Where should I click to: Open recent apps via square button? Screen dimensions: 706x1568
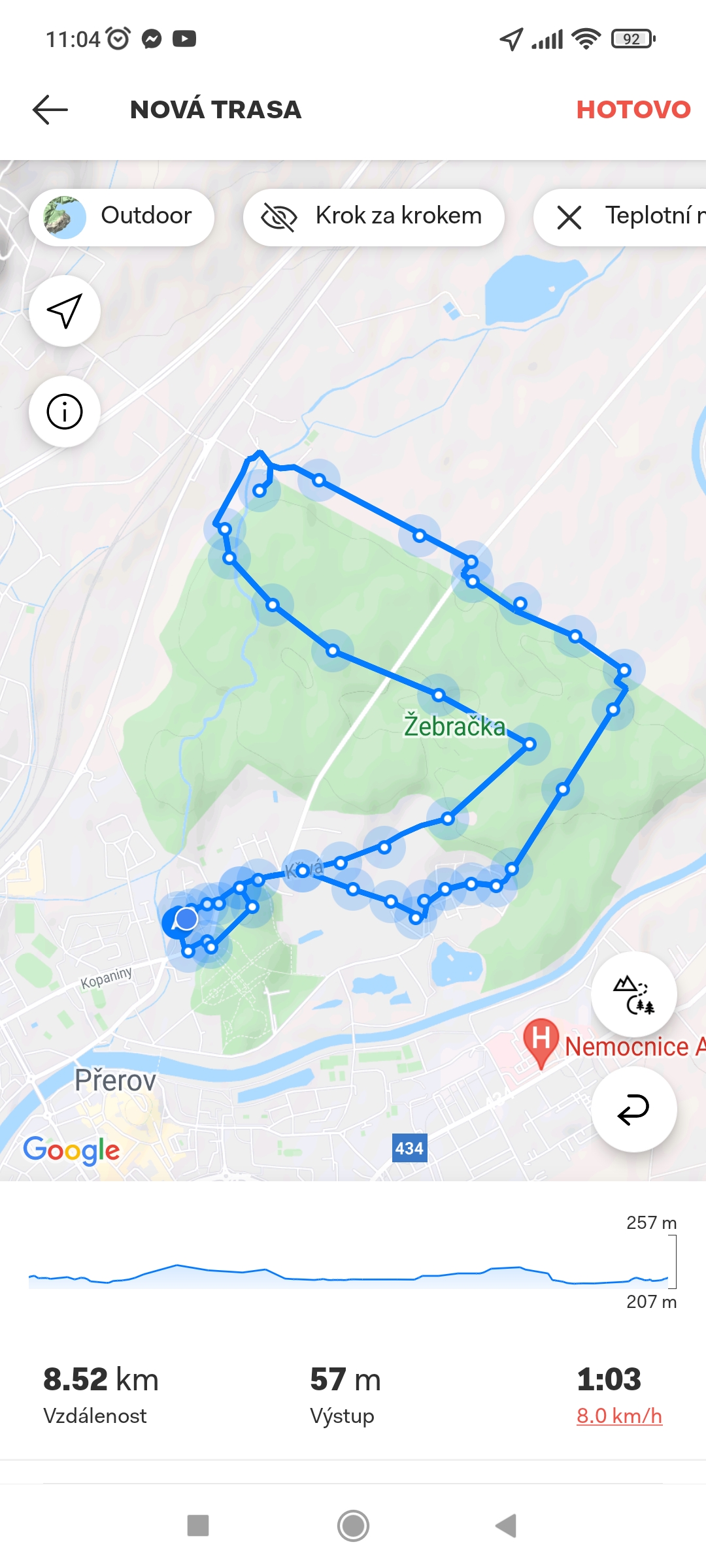point(198,1526)
